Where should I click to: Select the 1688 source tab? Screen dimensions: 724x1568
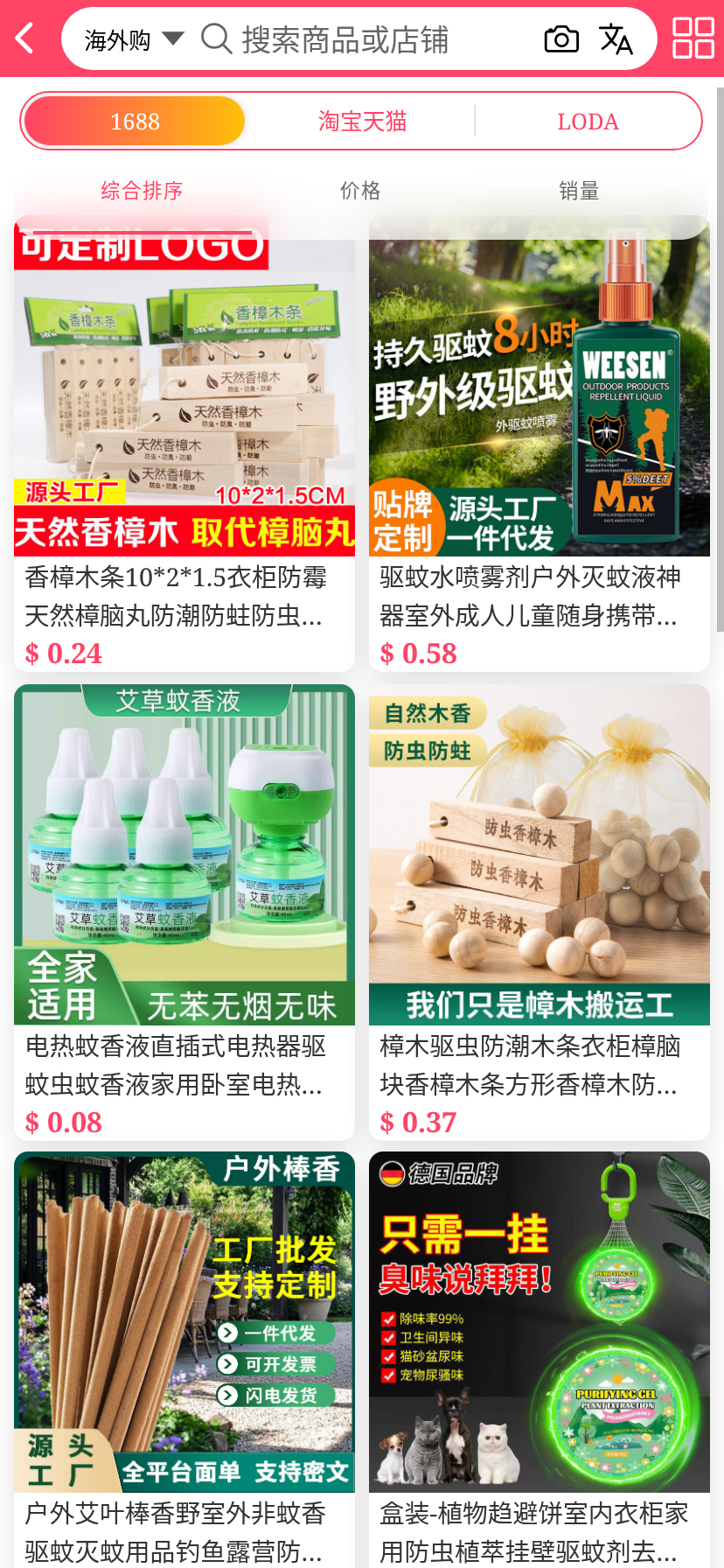tap(135, 121)
